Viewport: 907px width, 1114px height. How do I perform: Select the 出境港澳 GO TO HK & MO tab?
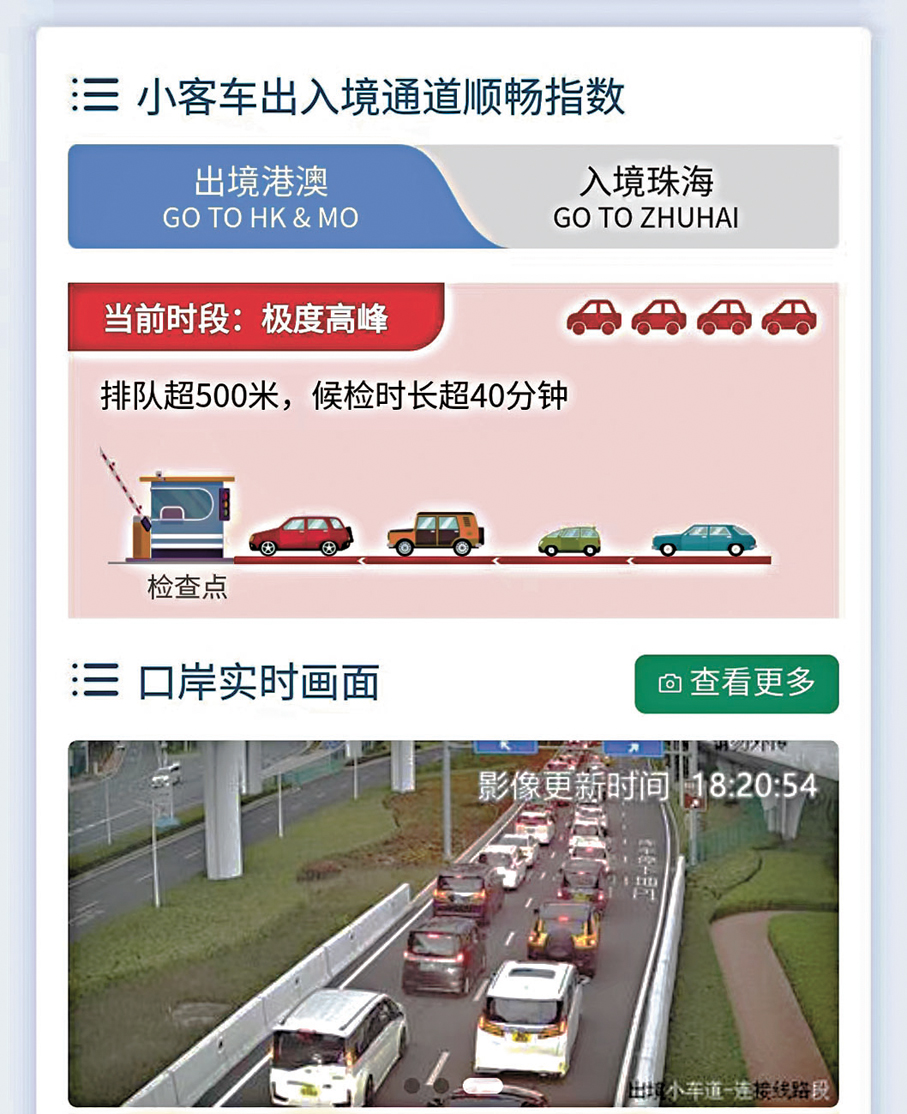(x=260, y=198)
